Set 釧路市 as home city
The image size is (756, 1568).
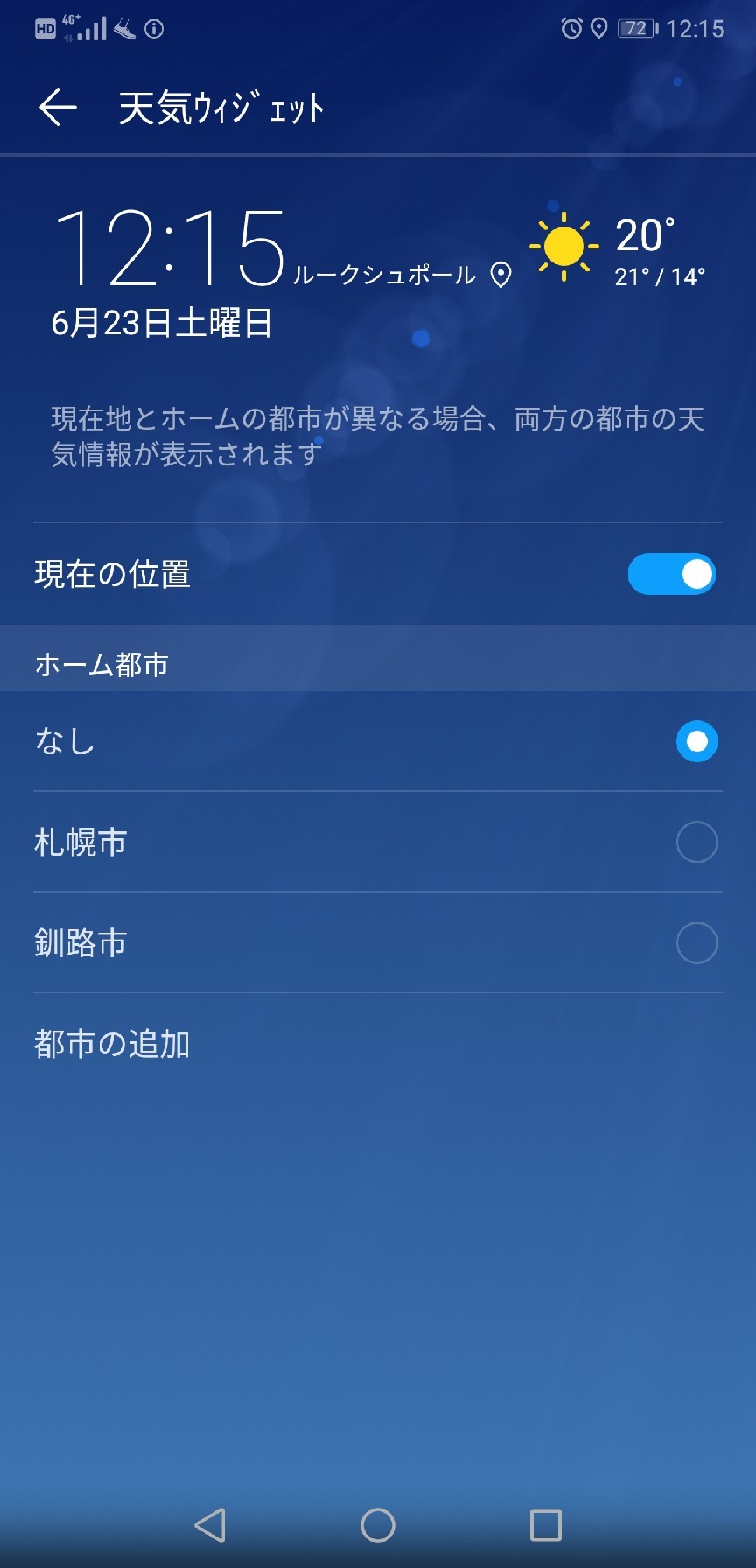pos(378,943)
